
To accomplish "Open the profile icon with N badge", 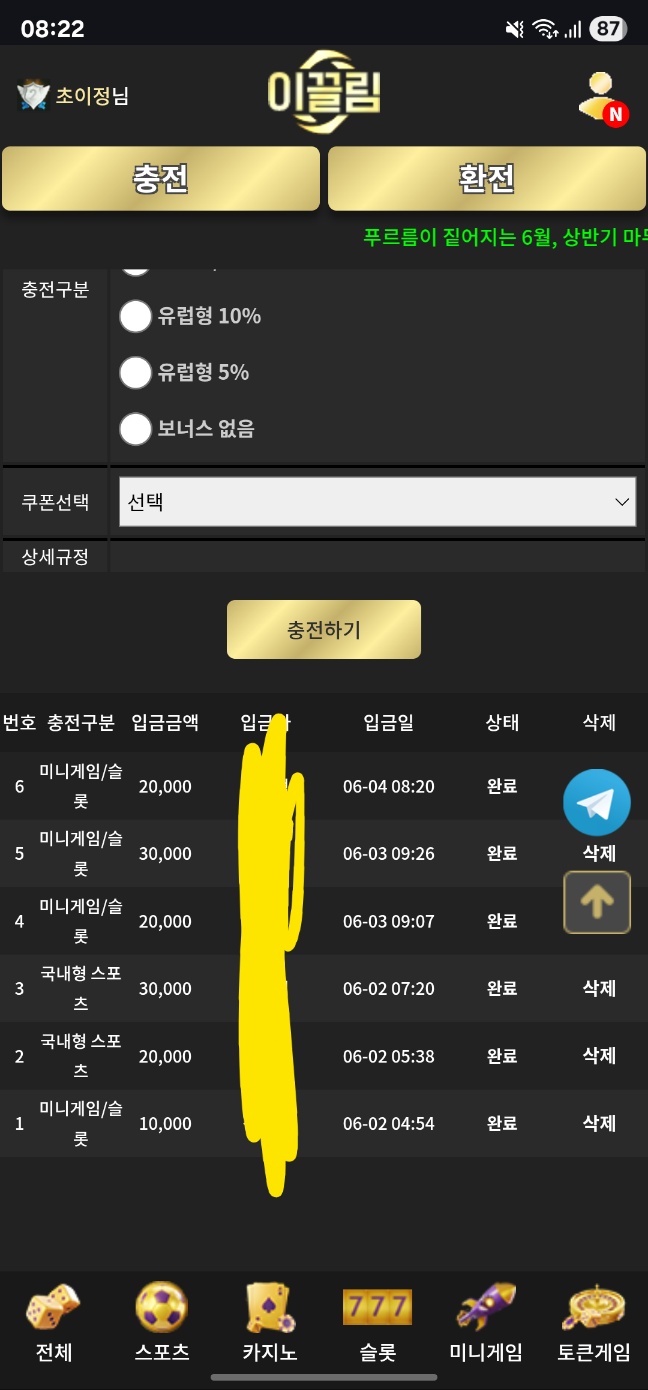I will click(602, 97).
